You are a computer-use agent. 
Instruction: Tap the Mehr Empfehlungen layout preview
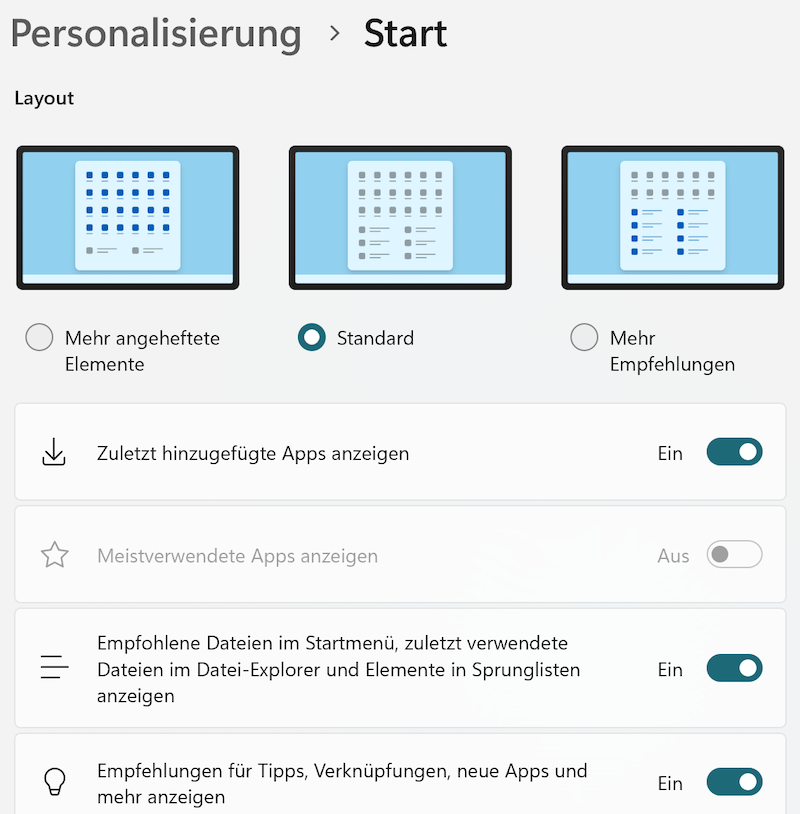pyautogui.click(x=672, y=217)
